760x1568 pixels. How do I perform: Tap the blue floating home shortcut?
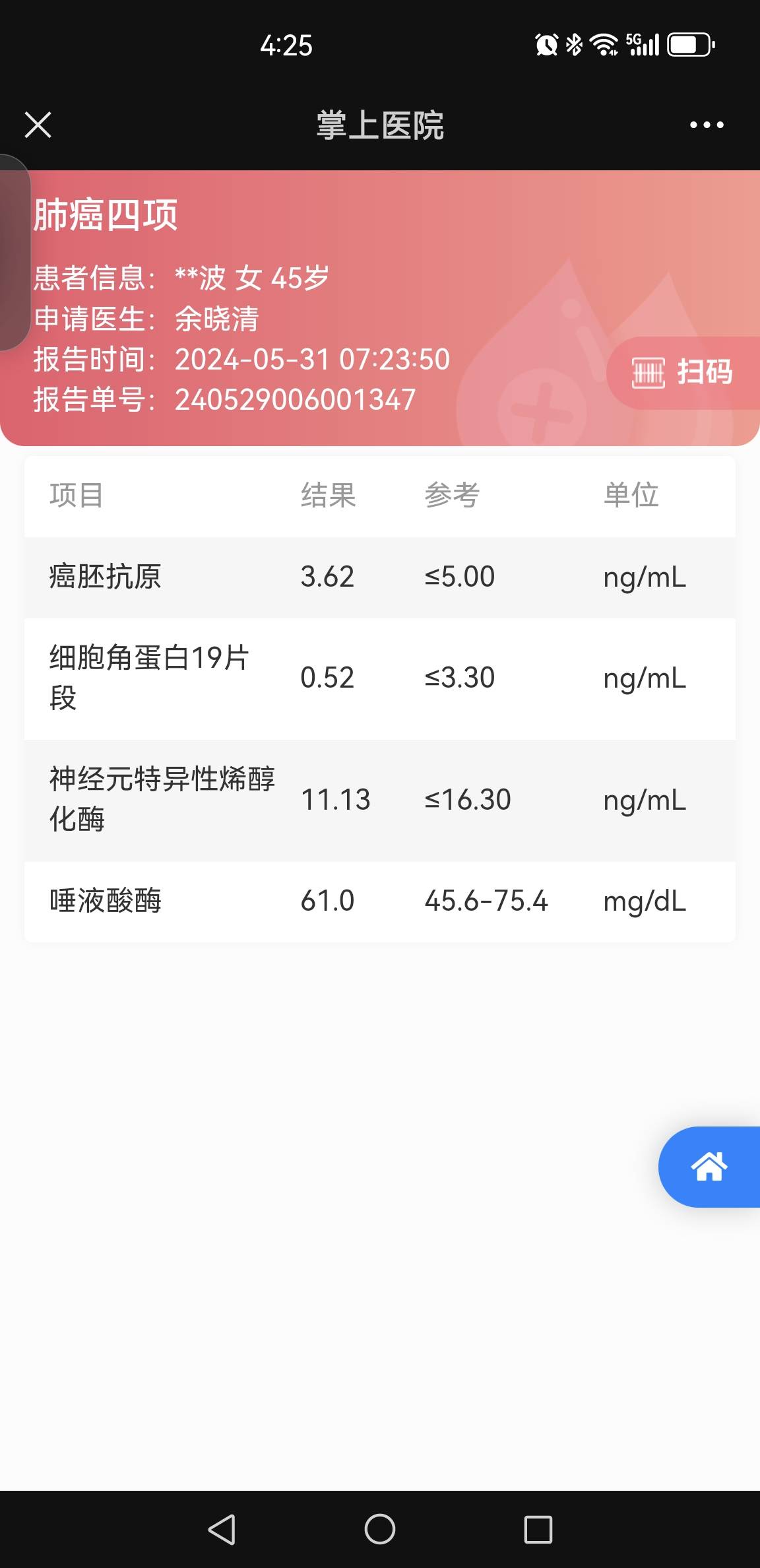point(709,1167)
